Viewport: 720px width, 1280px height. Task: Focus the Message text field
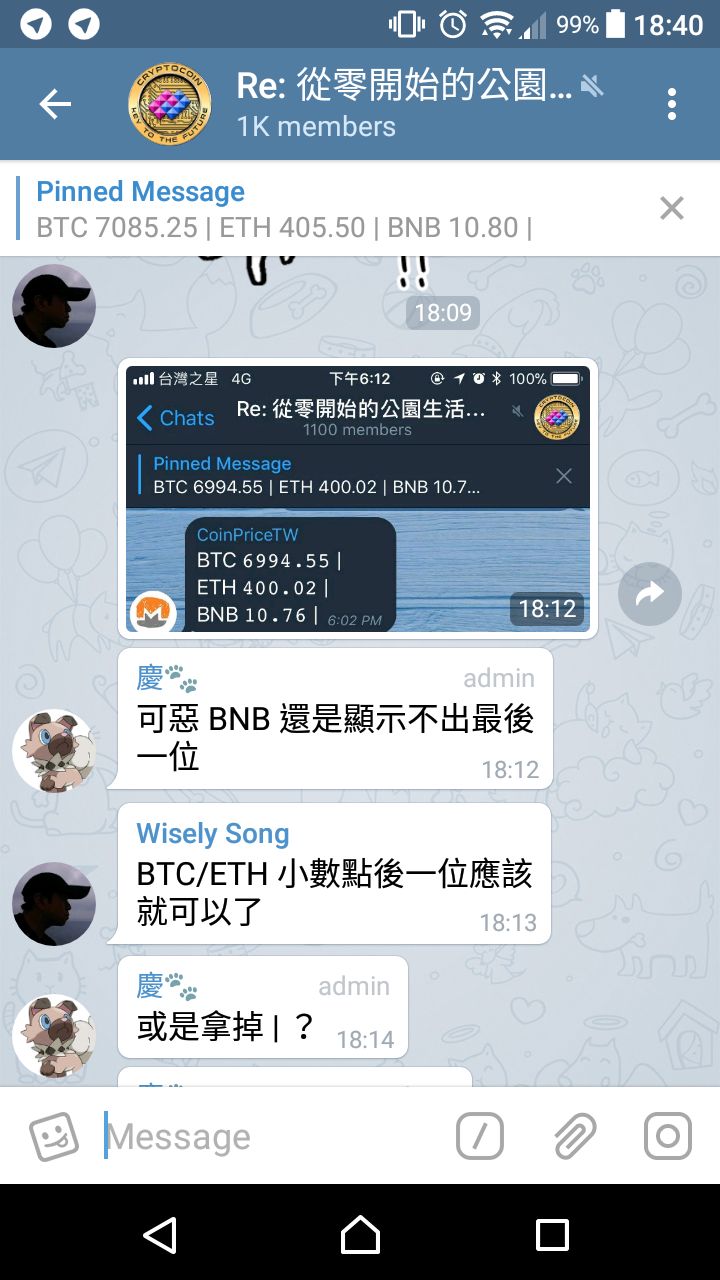270,1136
